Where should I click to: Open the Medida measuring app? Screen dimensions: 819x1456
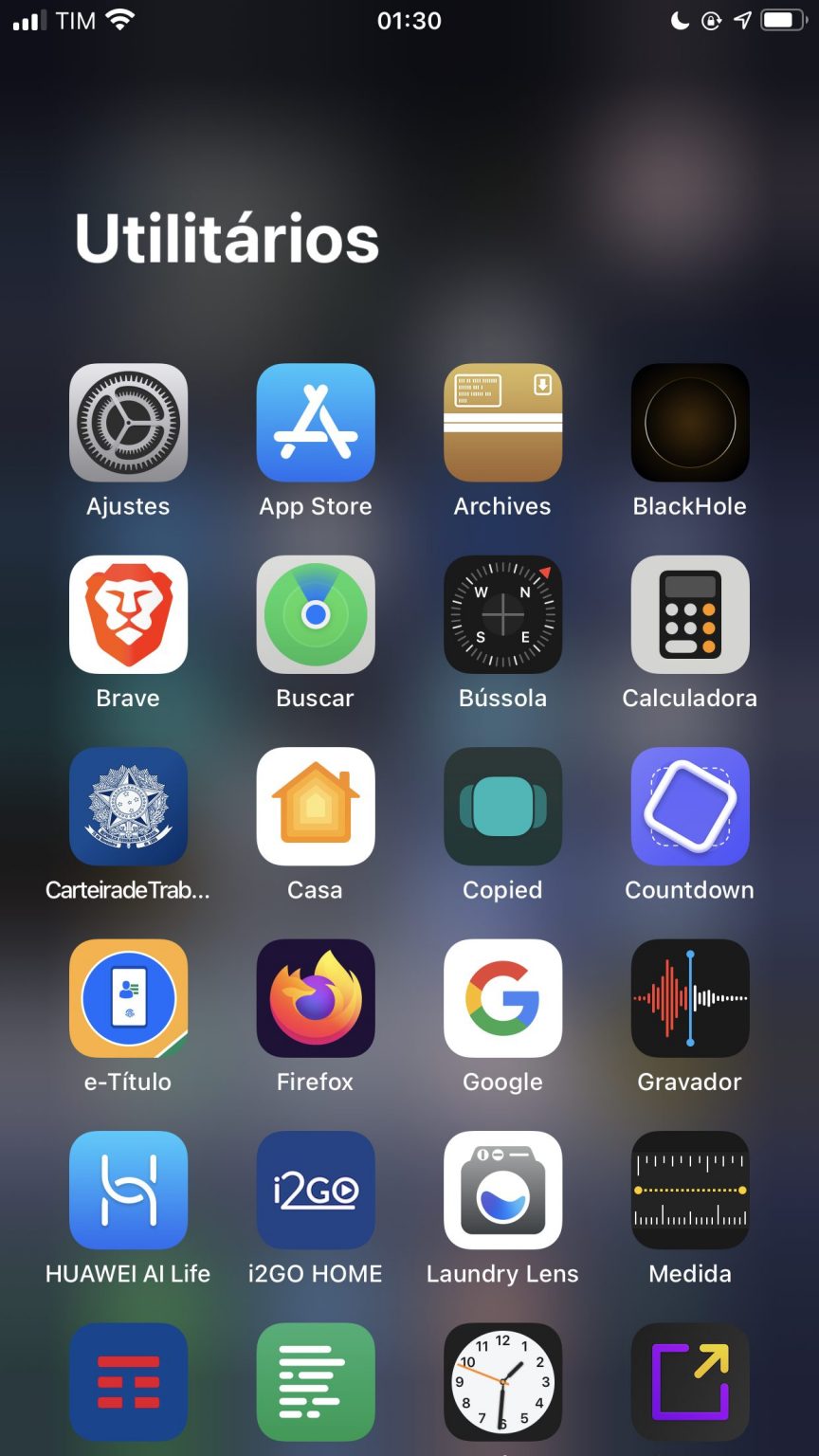[x=689, y=1191]
